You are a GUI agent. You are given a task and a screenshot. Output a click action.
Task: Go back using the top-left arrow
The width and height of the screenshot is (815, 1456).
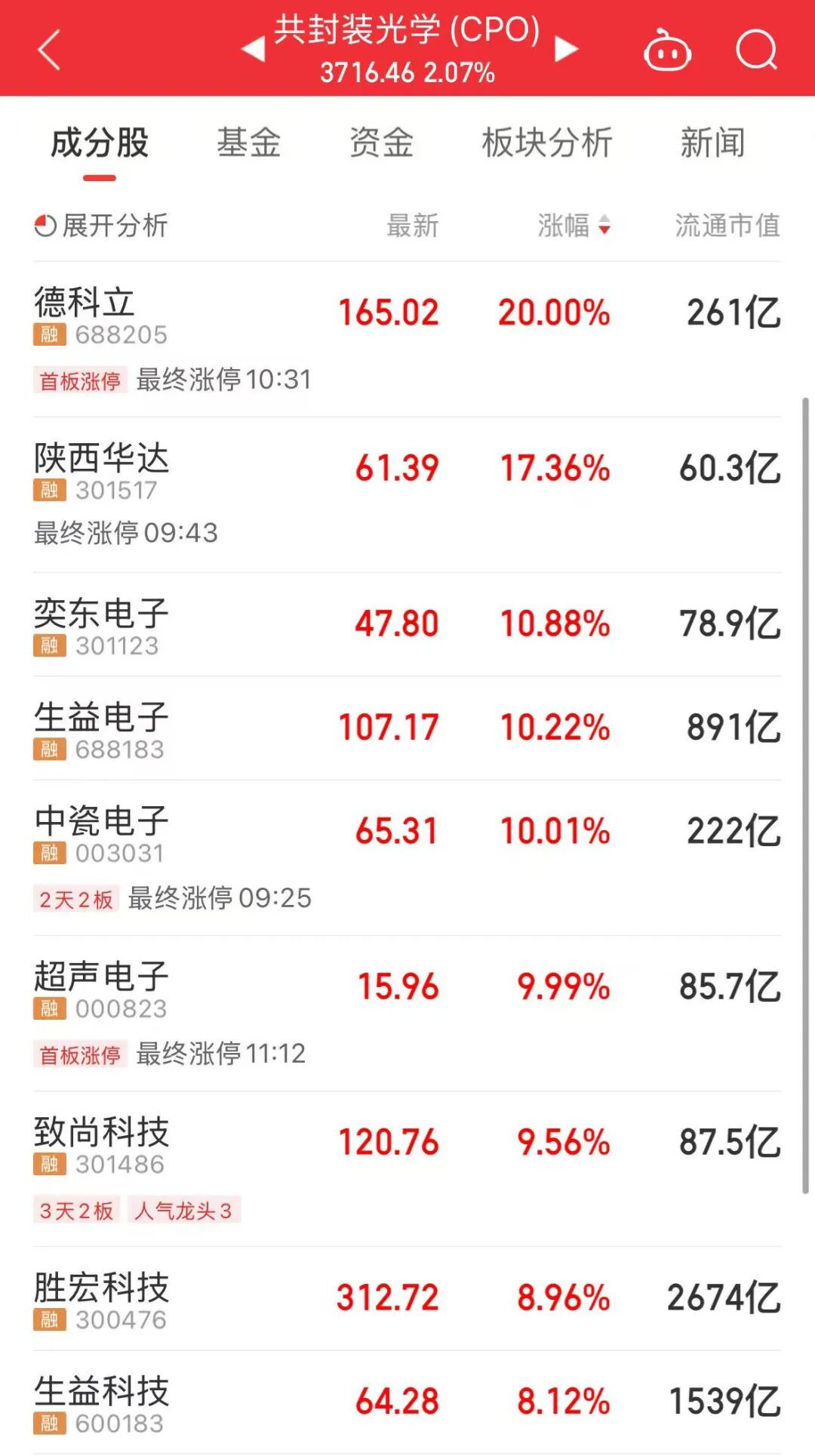49,50
